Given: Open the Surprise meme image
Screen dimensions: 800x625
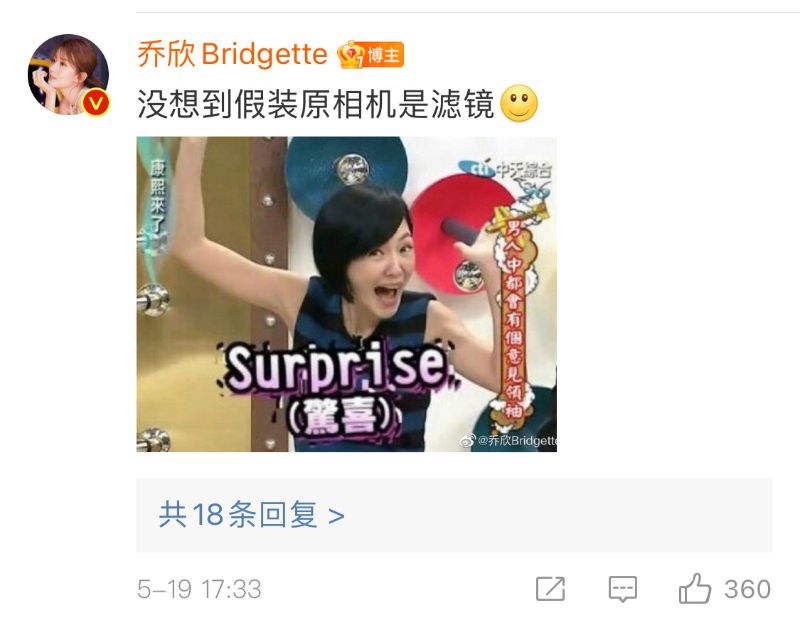Looking at the screenshot, I should pos(346,294).
